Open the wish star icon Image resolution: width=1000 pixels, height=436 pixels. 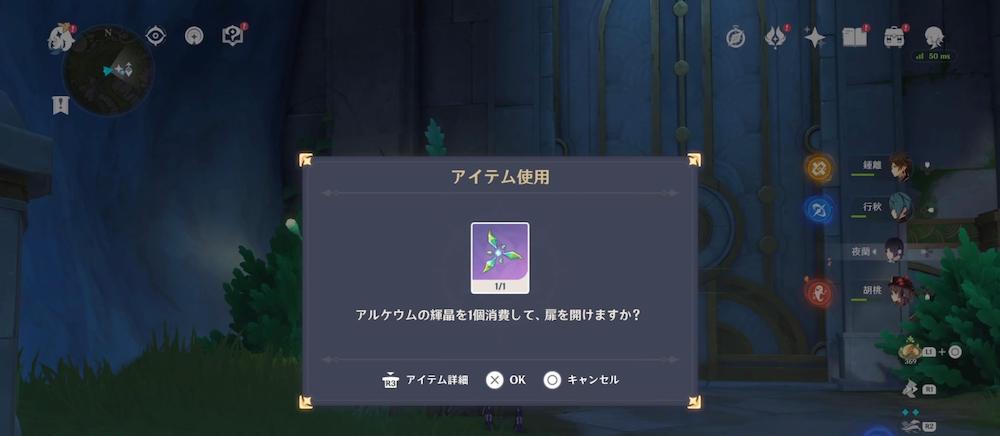coord(815,38)
